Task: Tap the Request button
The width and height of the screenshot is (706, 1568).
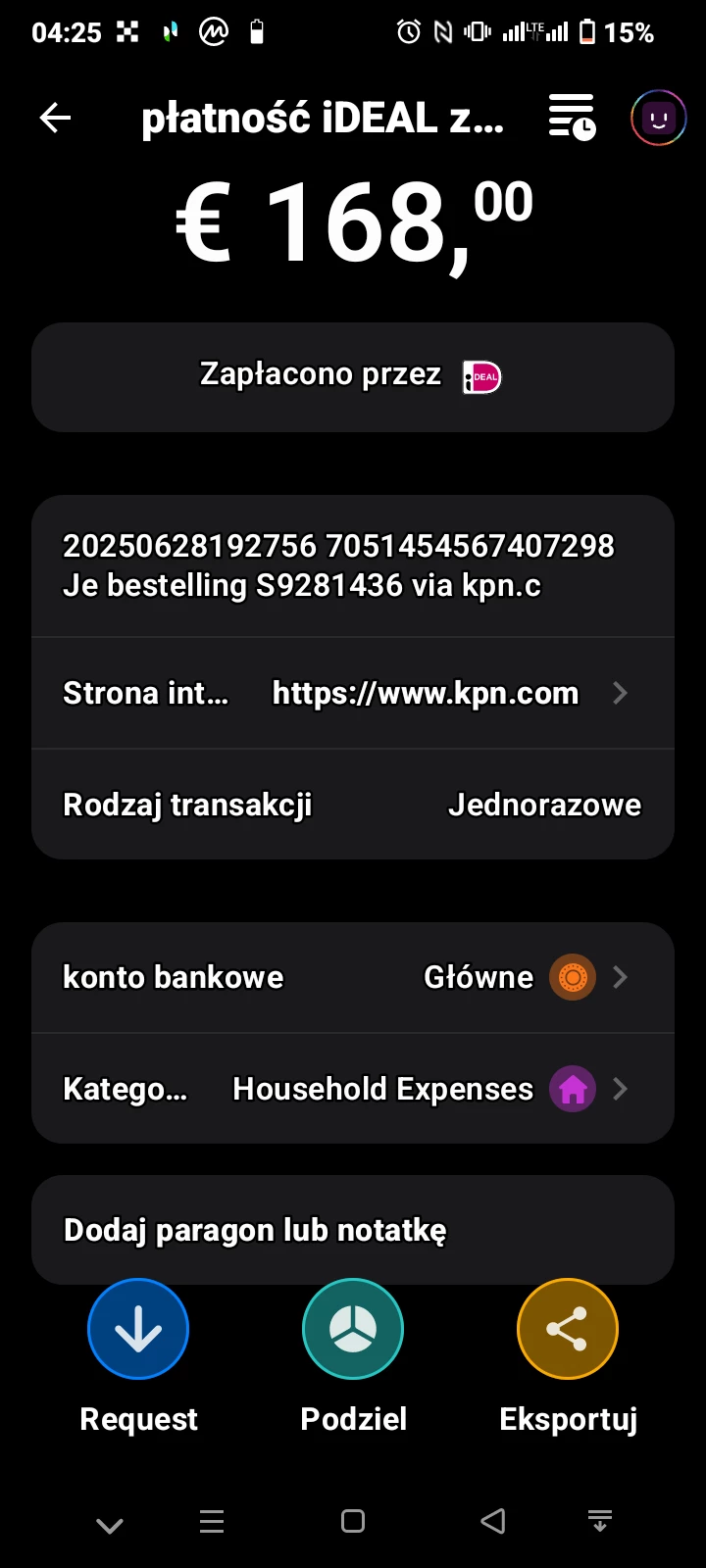Action: [138, 1330]
